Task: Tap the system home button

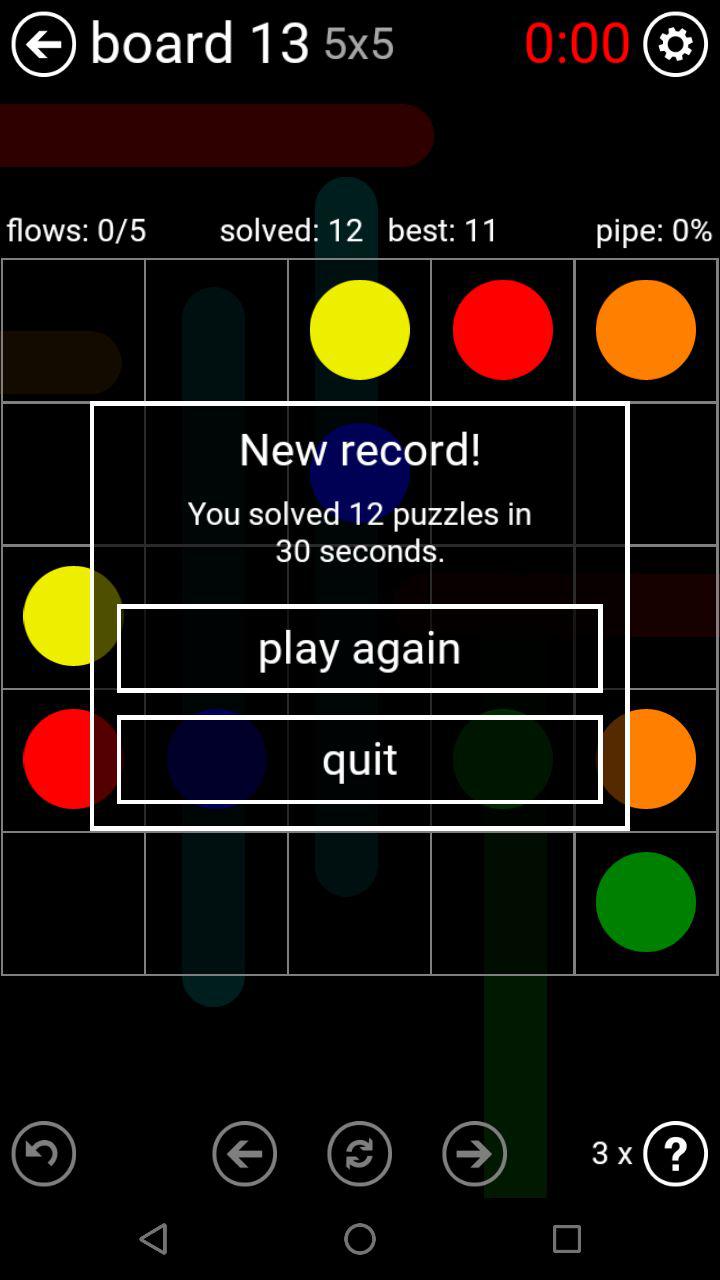Action: coord(360,1239)
